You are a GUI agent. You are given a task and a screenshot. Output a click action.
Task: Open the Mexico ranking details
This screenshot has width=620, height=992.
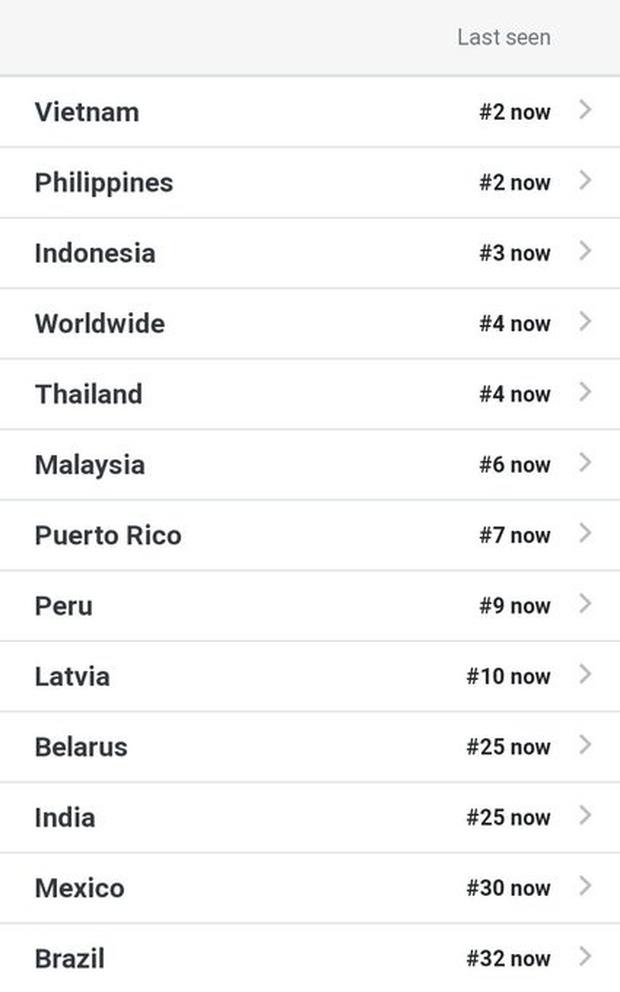tap(310, 888)
